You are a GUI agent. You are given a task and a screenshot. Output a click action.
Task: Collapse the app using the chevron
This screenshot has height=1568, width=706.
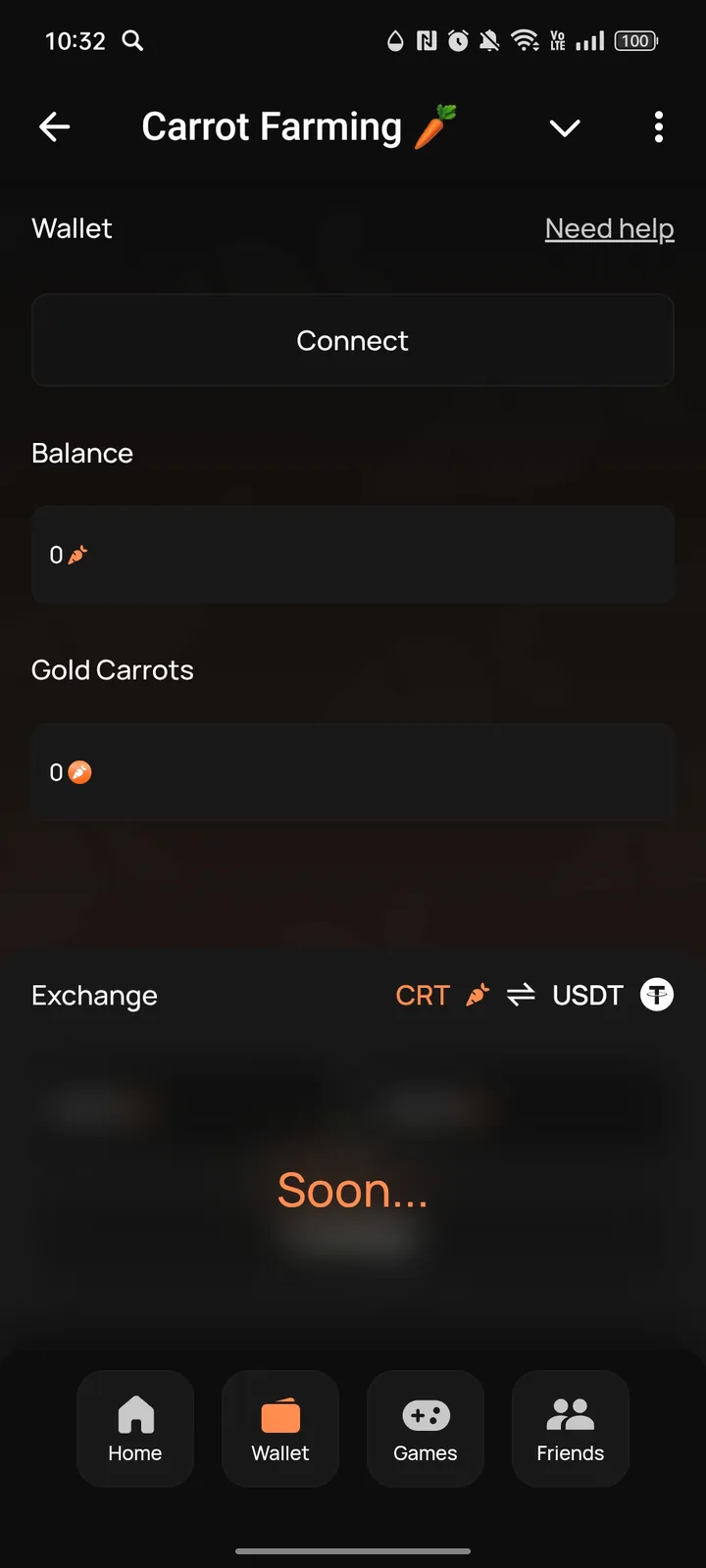(565, 127)
